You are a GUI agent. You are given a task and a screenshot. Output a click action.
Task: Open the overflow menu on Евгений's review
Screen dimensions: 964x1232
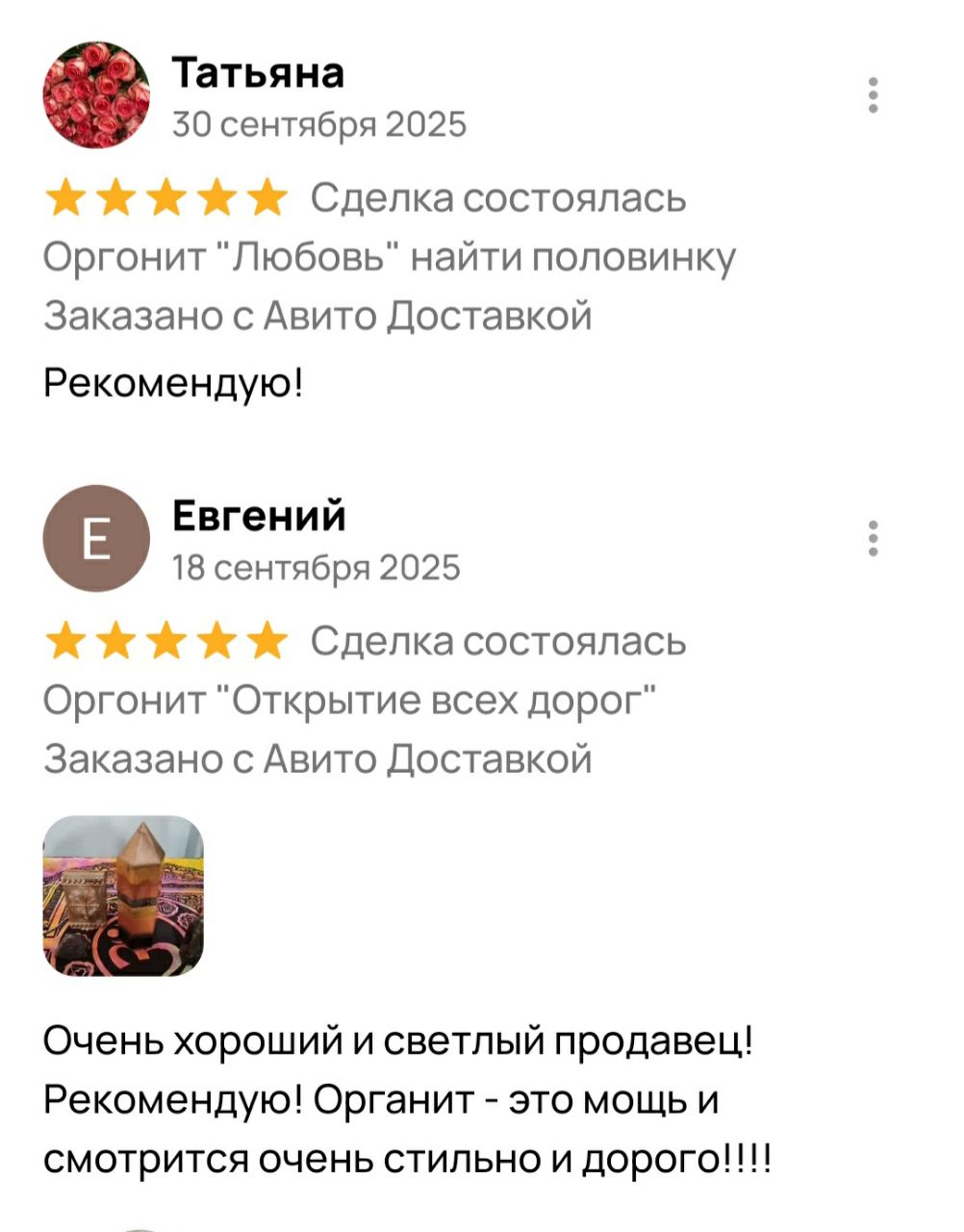pyautogui.click(x=873, y=539)
